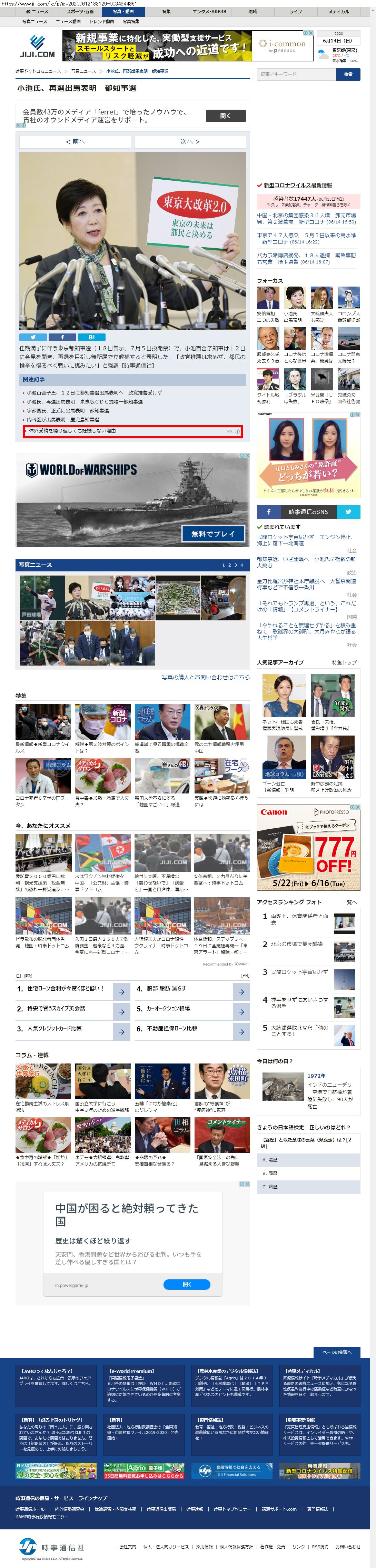Open 体外受精を繰り返しても妊娠しない理由 link
The height and width of the screenshot is (1568, 376).
(x=72, y=431)
